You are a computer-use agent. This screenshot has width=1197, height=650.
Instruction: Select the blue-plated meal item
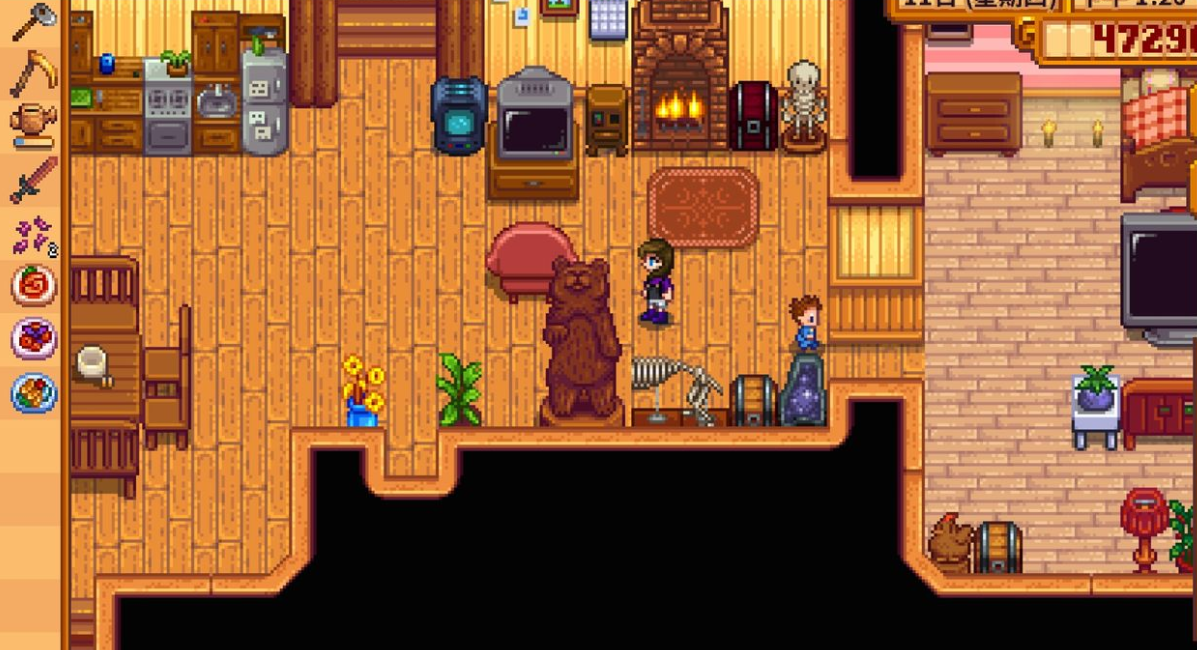(x=34, y=392)
